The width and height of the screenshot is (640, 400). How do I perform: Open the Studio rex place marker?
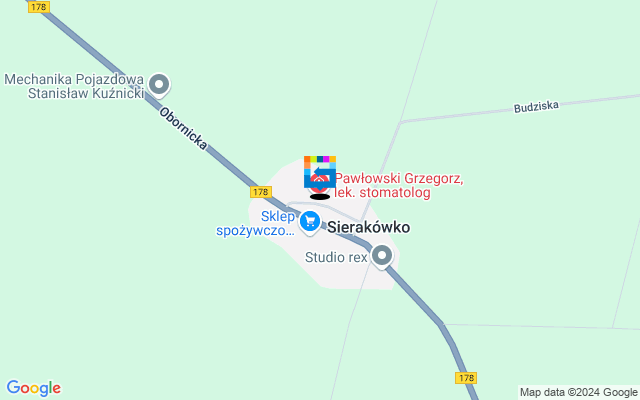pyautogui.click(x=382, y=257)
